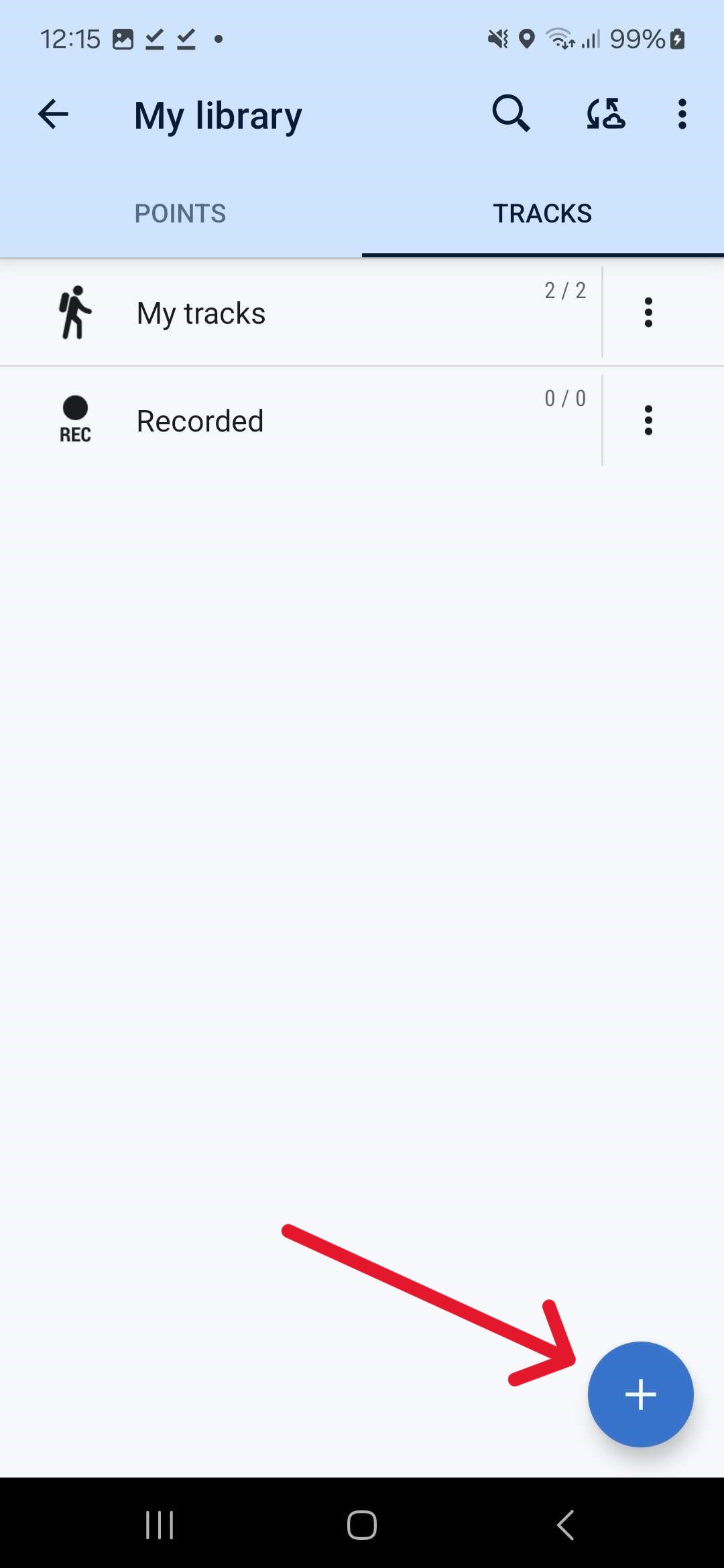Go to the home screen
The width and height of the screenshot is (724, 1568).
(362, 1526)
